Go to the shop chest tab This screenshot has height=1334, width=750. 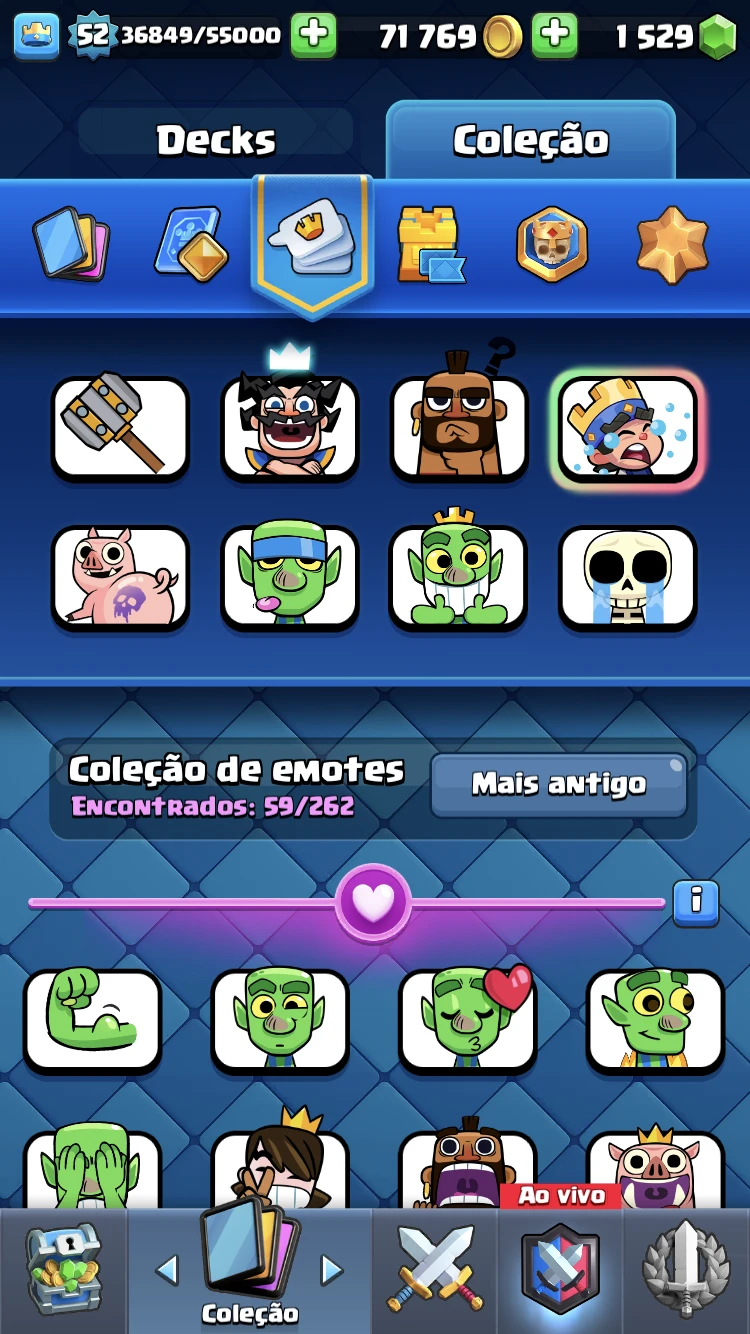63,1270
